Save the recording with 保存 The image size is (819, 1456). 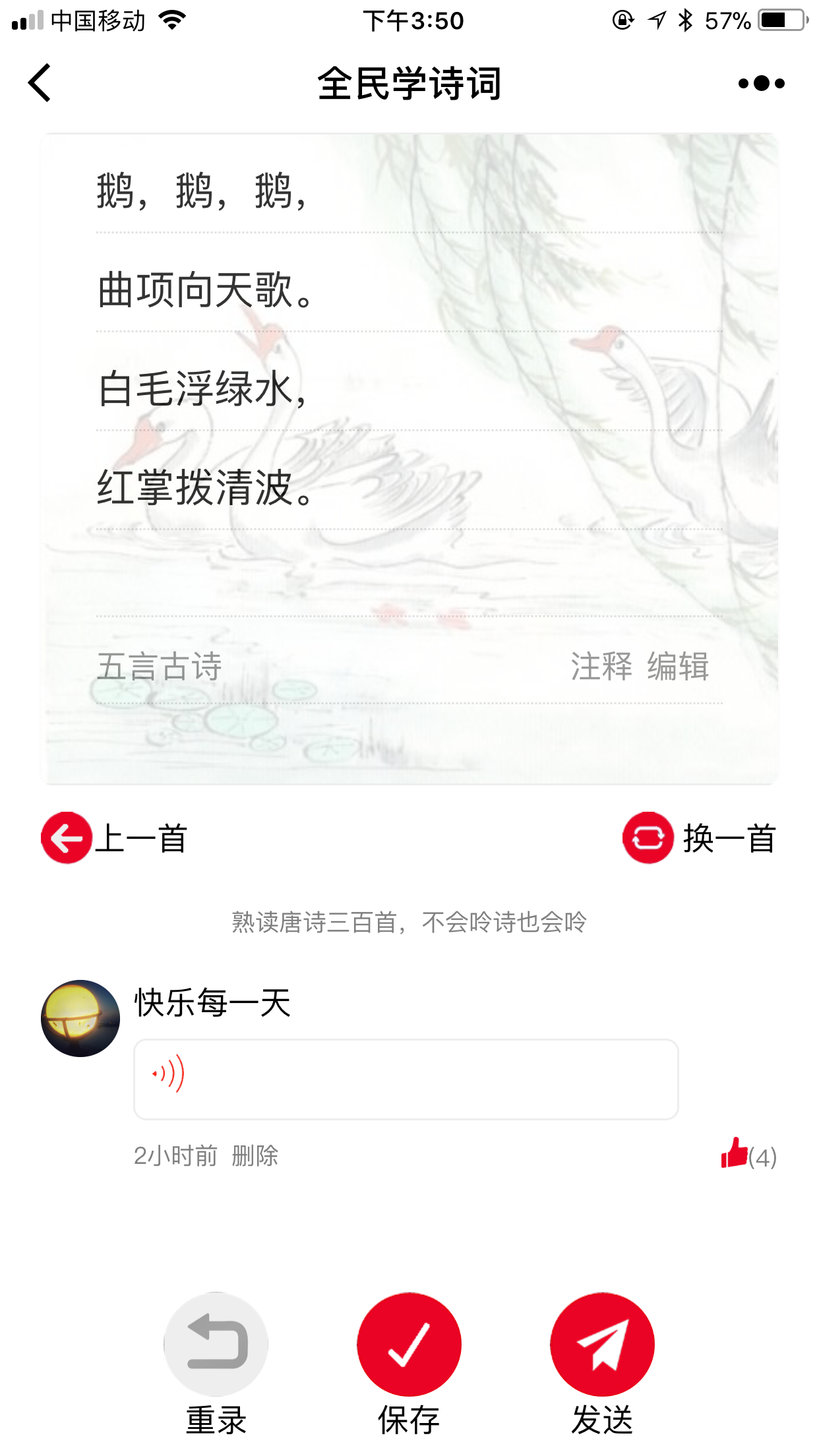[409, 1363]
